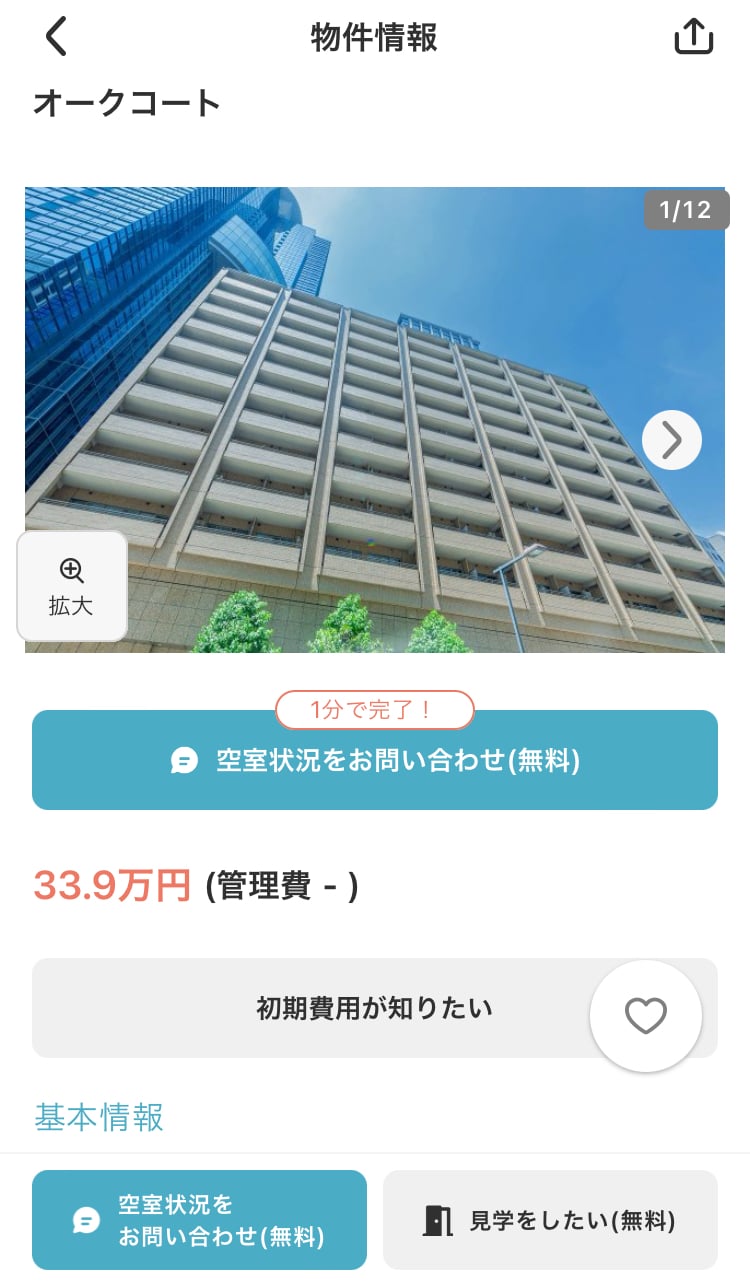Viewport: 750px width, 1286px height.
Task: Tap 初期費用が知りたい button
Action: click(375, 1008)
